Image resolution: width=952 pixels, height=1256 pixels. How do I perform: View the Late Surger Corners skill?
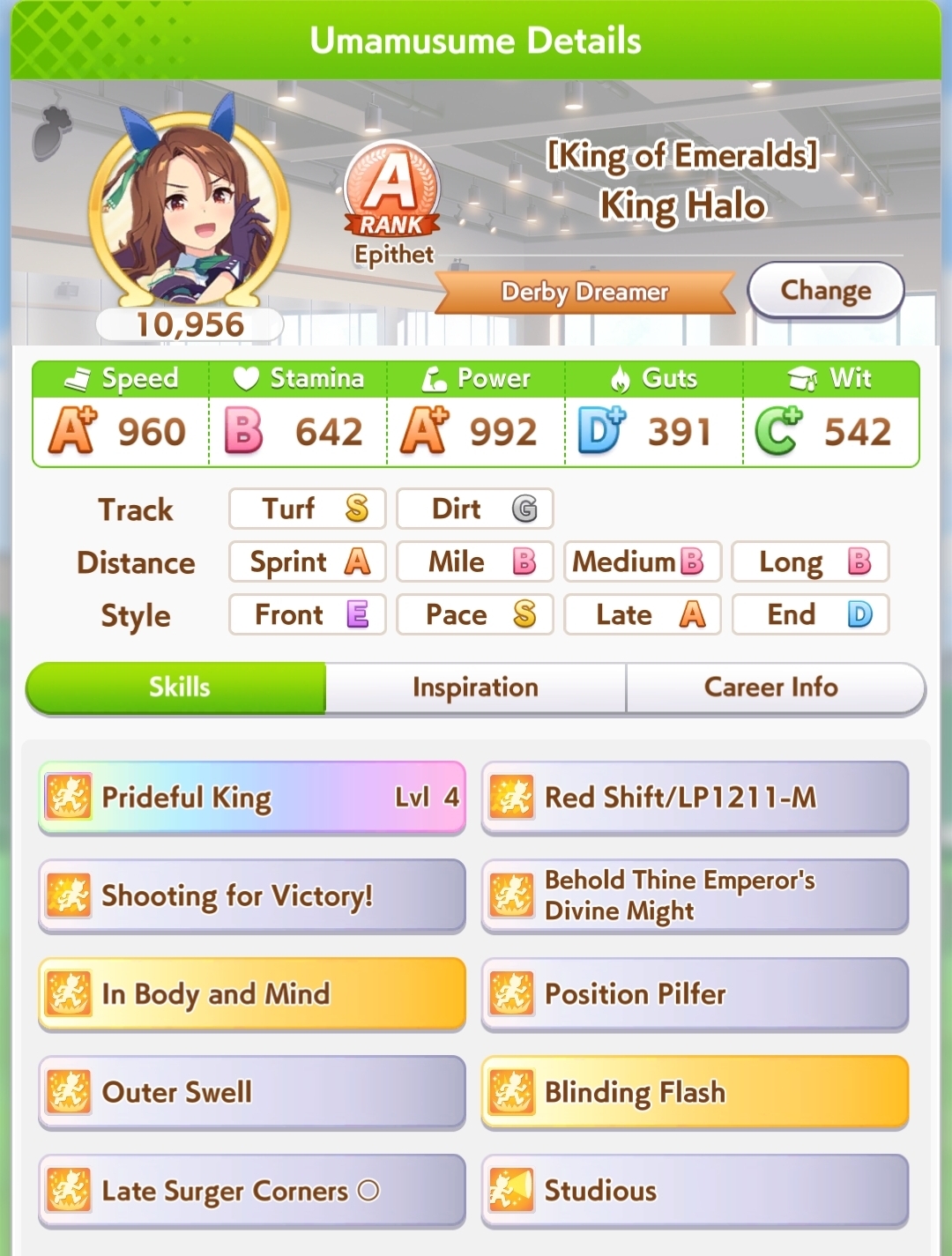coord(251,1191)
